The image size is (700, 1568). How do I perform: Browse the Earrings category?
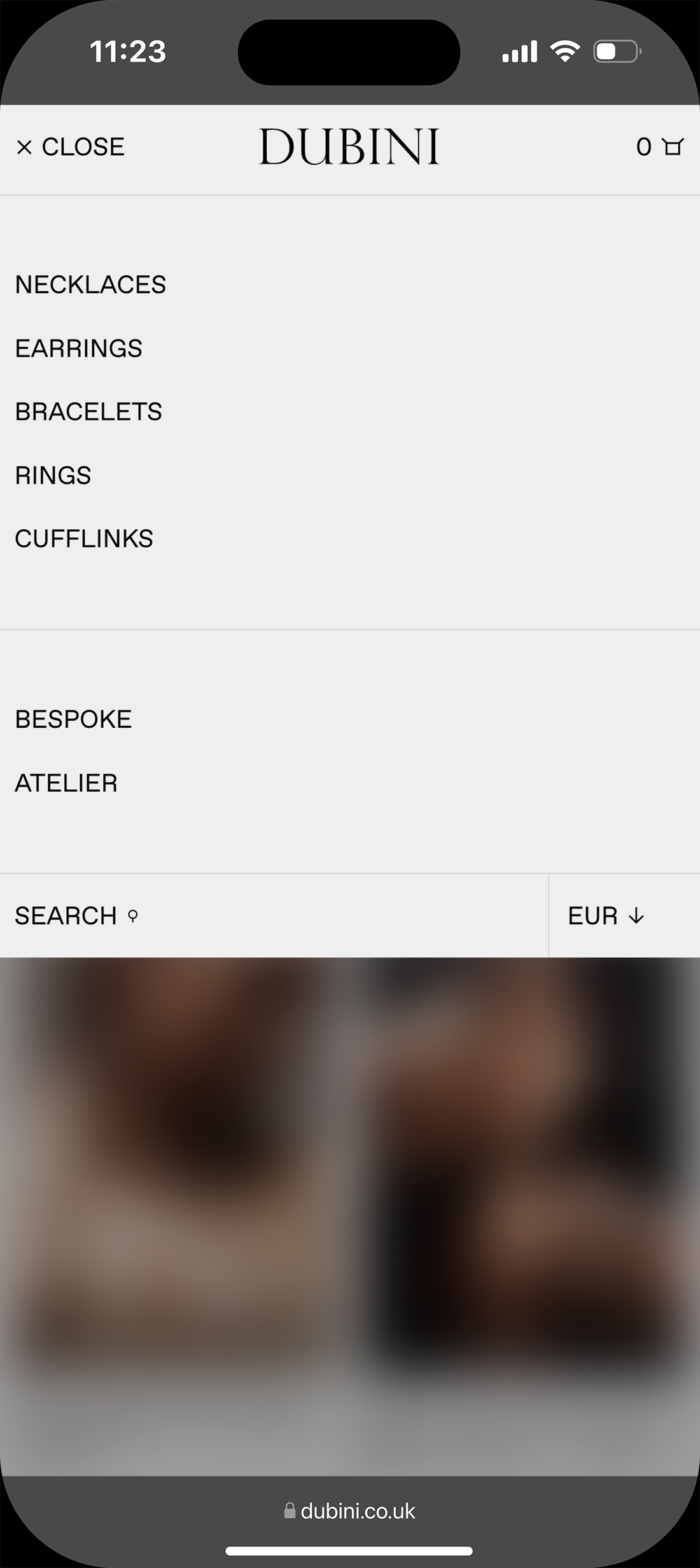79,349
